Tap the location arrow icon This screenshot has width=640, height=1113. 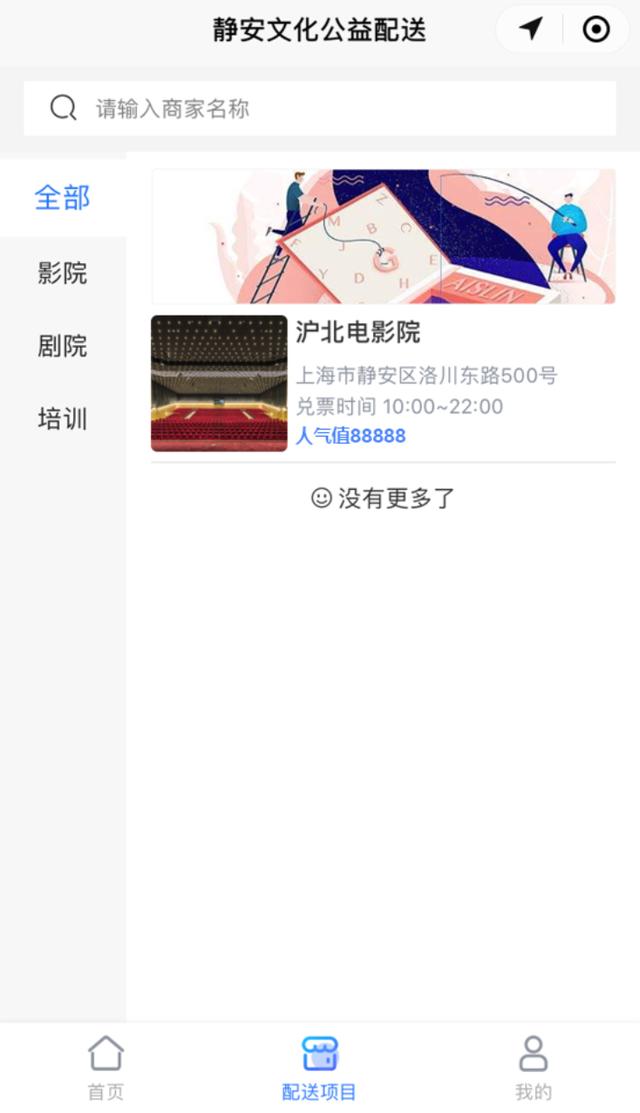point(532,30)
